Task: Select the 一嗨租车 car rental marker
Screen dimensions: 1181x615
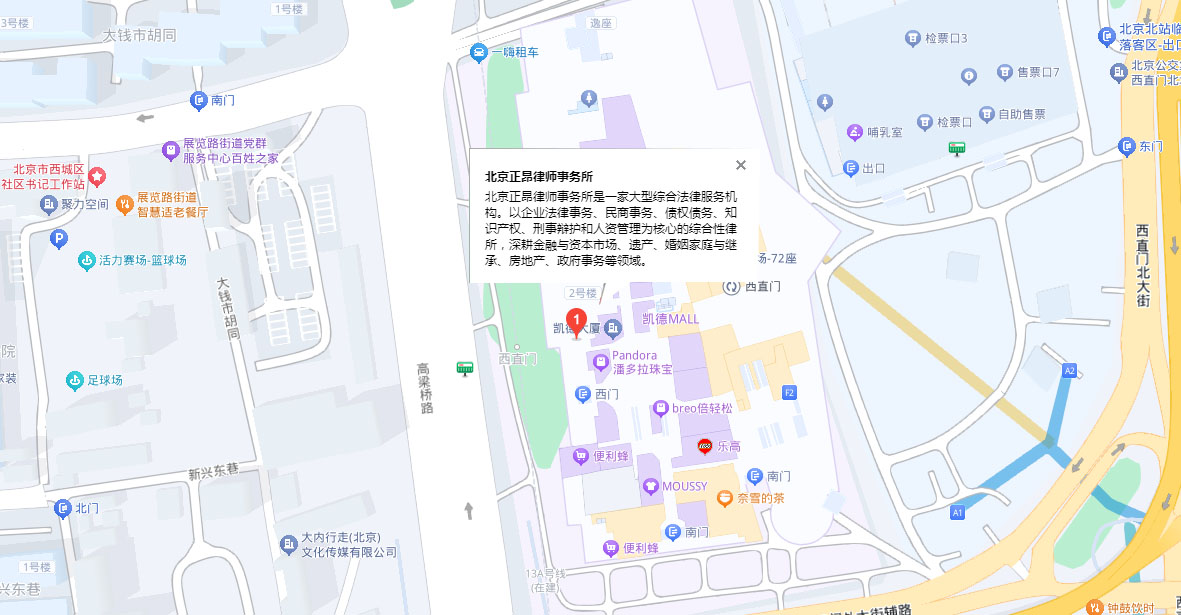Action: pyautogui.click(x=479, y=52)
